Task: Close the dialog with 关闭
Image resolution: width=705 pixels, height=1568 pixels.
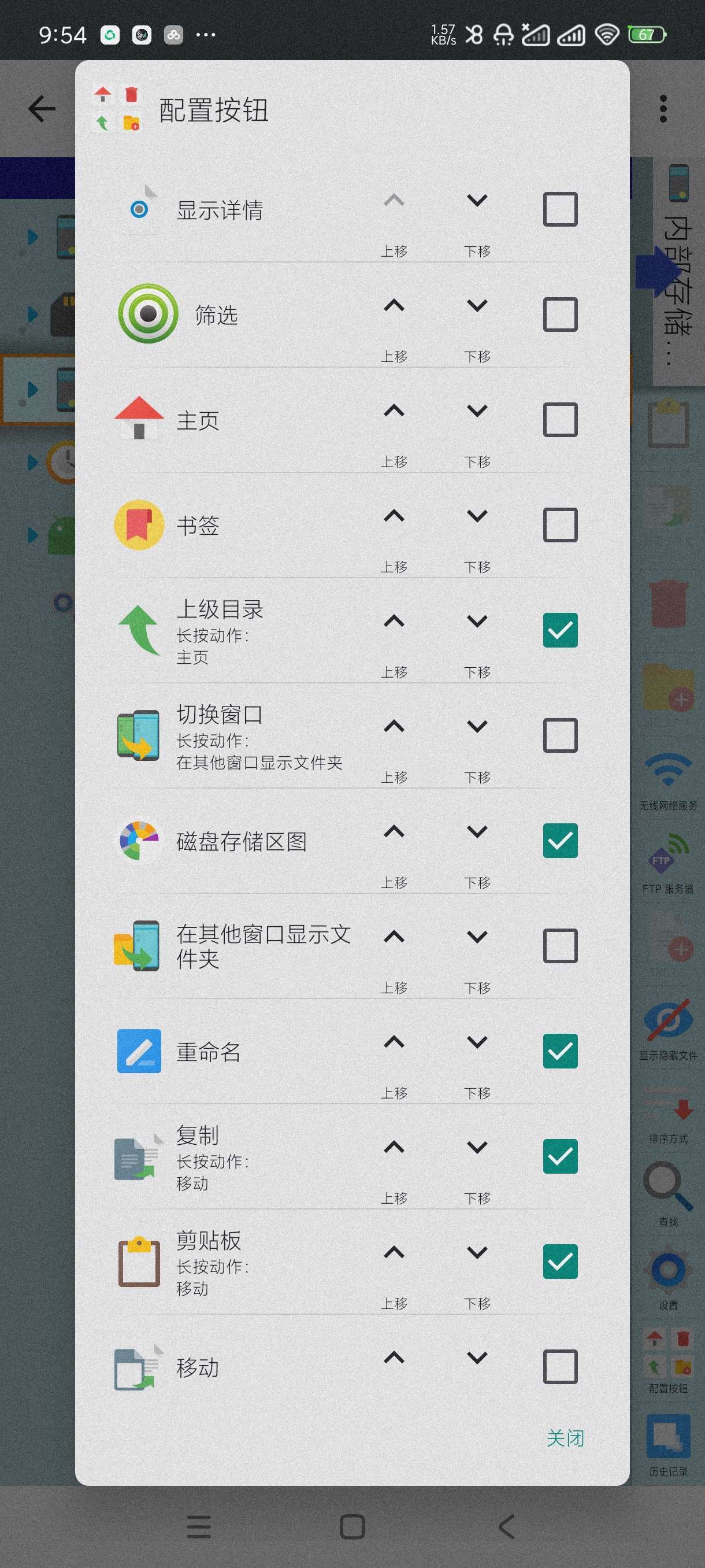Action: [x=565, y=1438]
